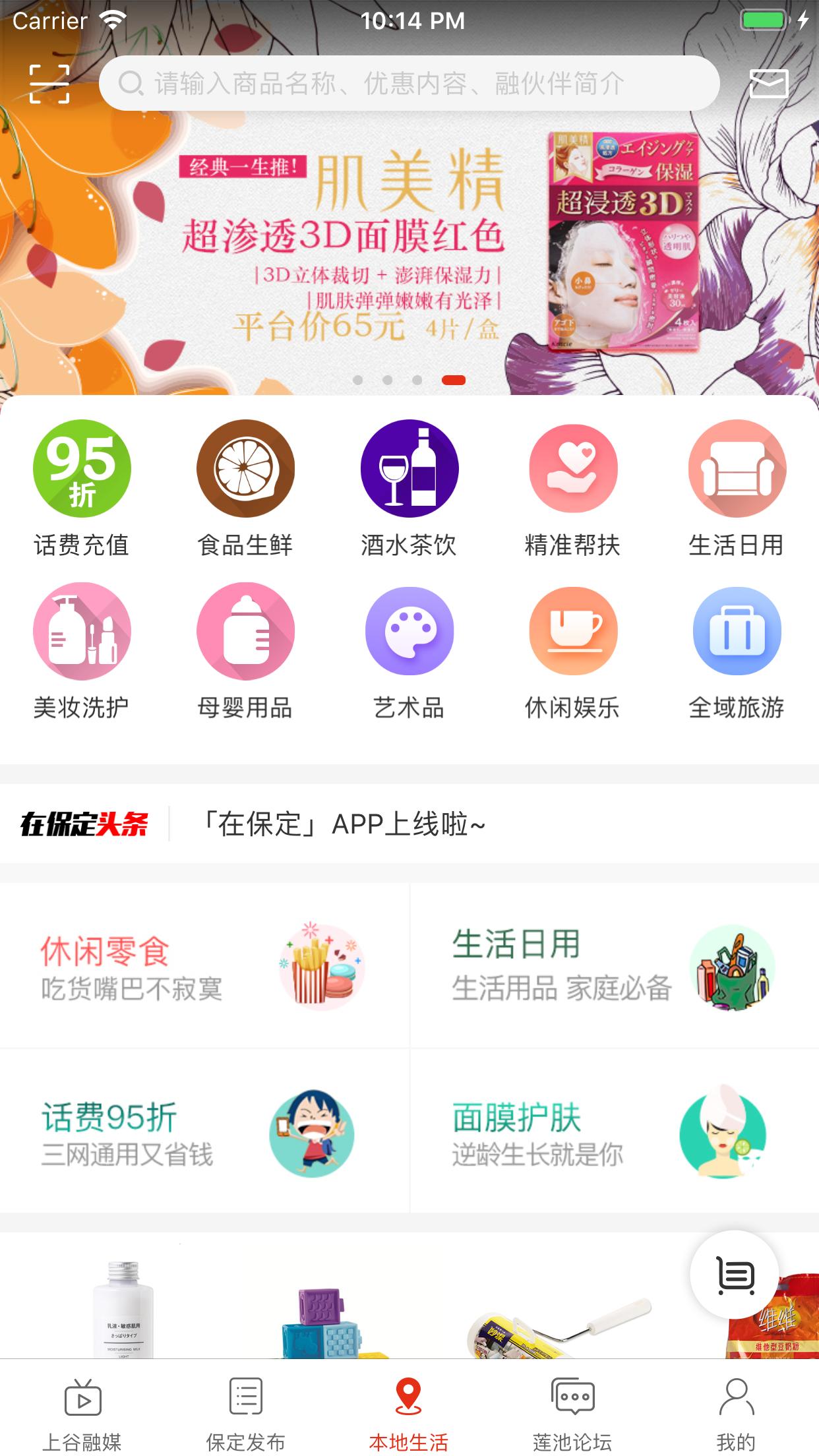Open the 艺术品 palette icon

point(409,631)
